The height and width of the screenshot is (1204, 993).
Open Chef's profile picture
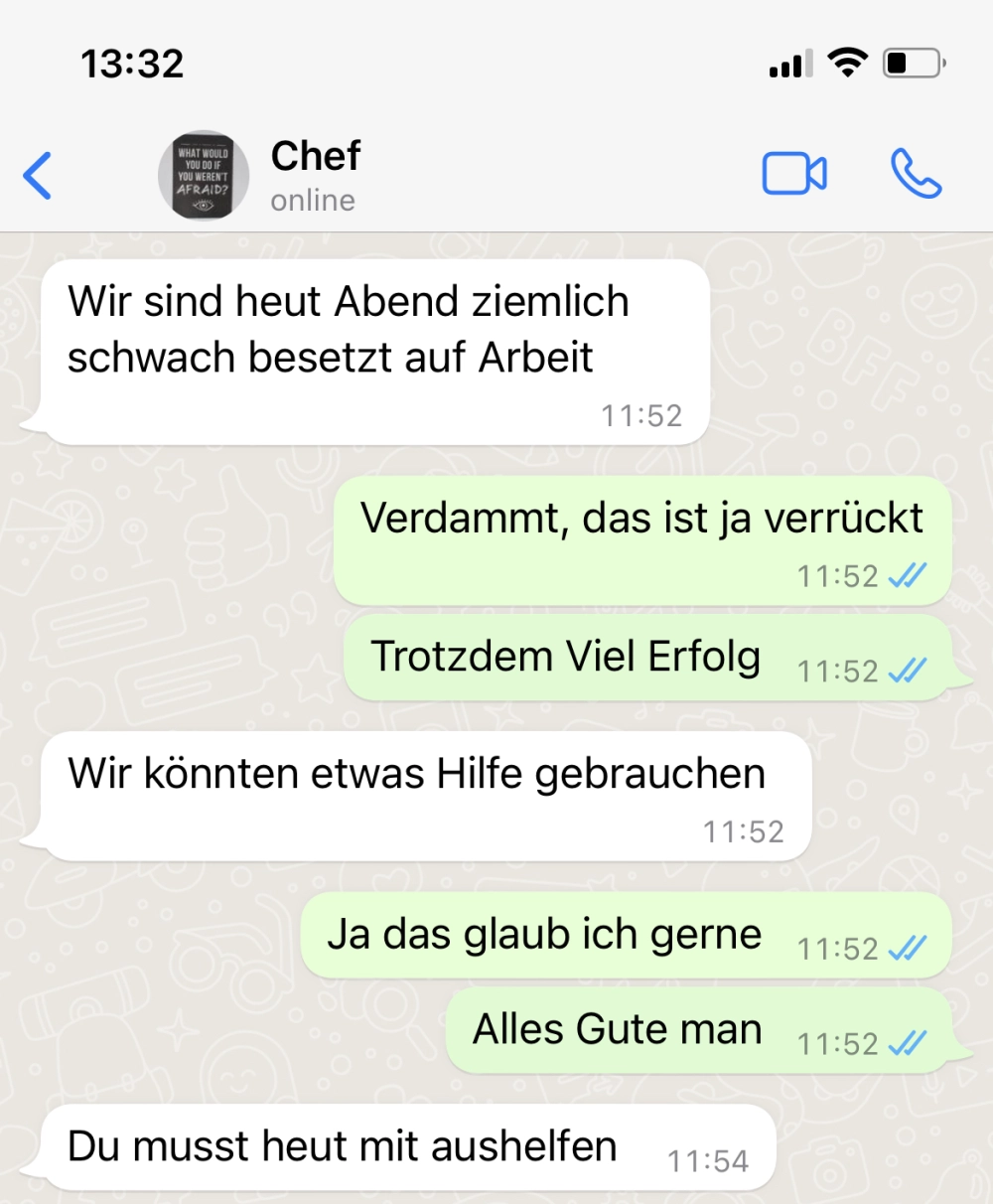tap(203, 175)
